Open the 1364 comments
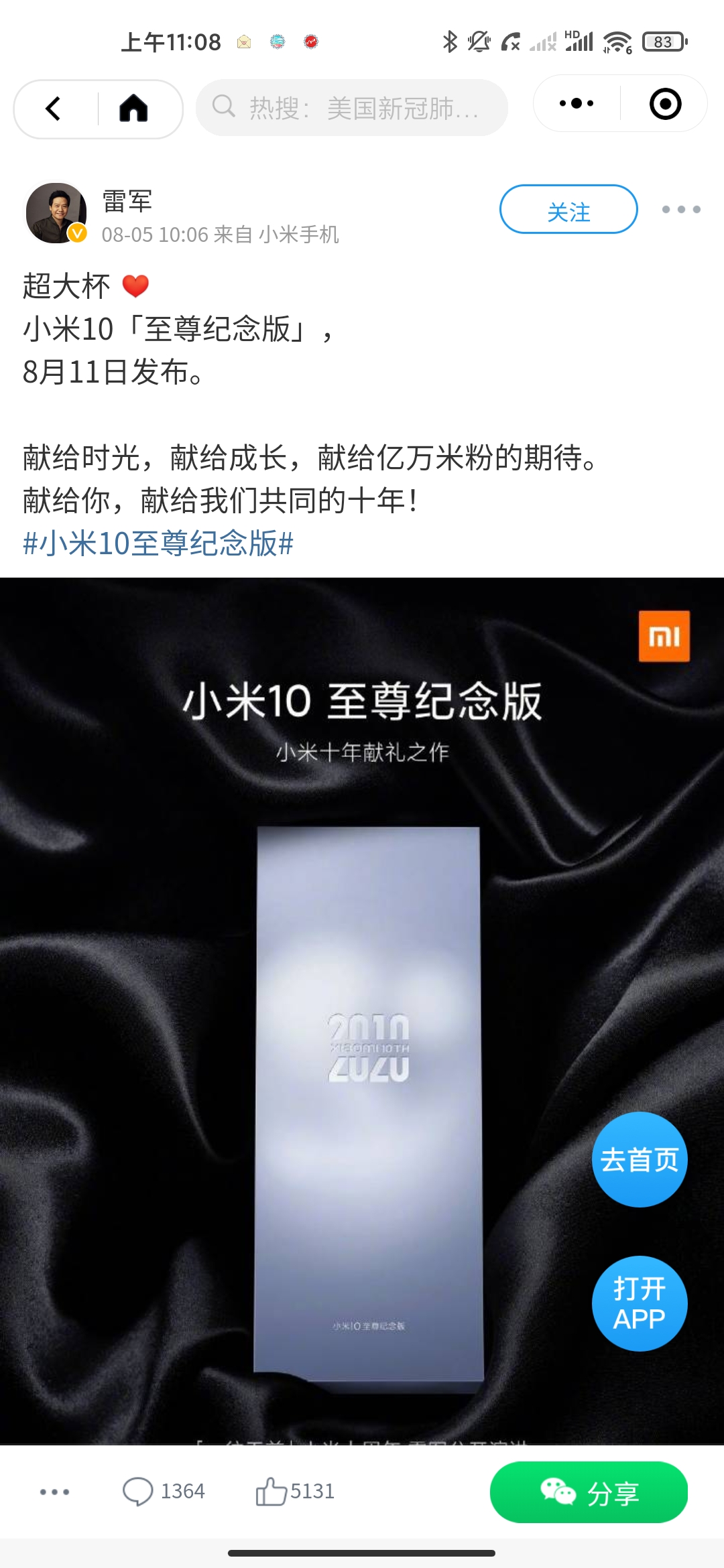 [164, 1492]
